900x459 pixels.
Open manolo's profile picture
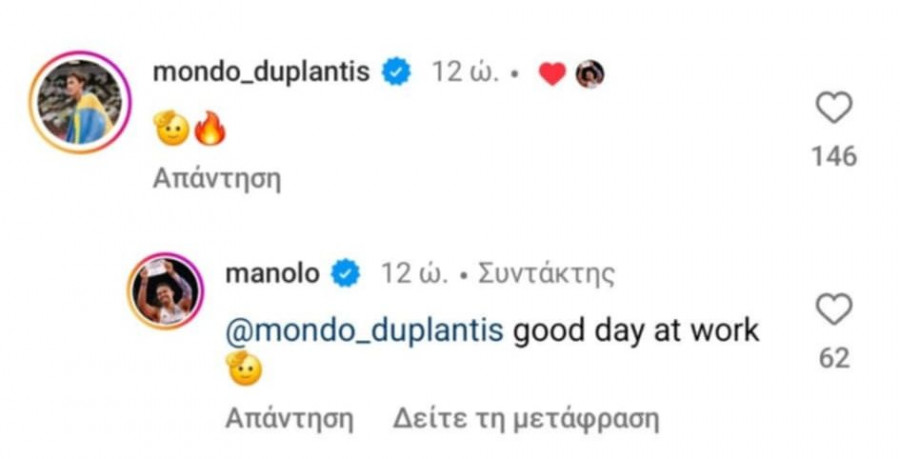165,291
